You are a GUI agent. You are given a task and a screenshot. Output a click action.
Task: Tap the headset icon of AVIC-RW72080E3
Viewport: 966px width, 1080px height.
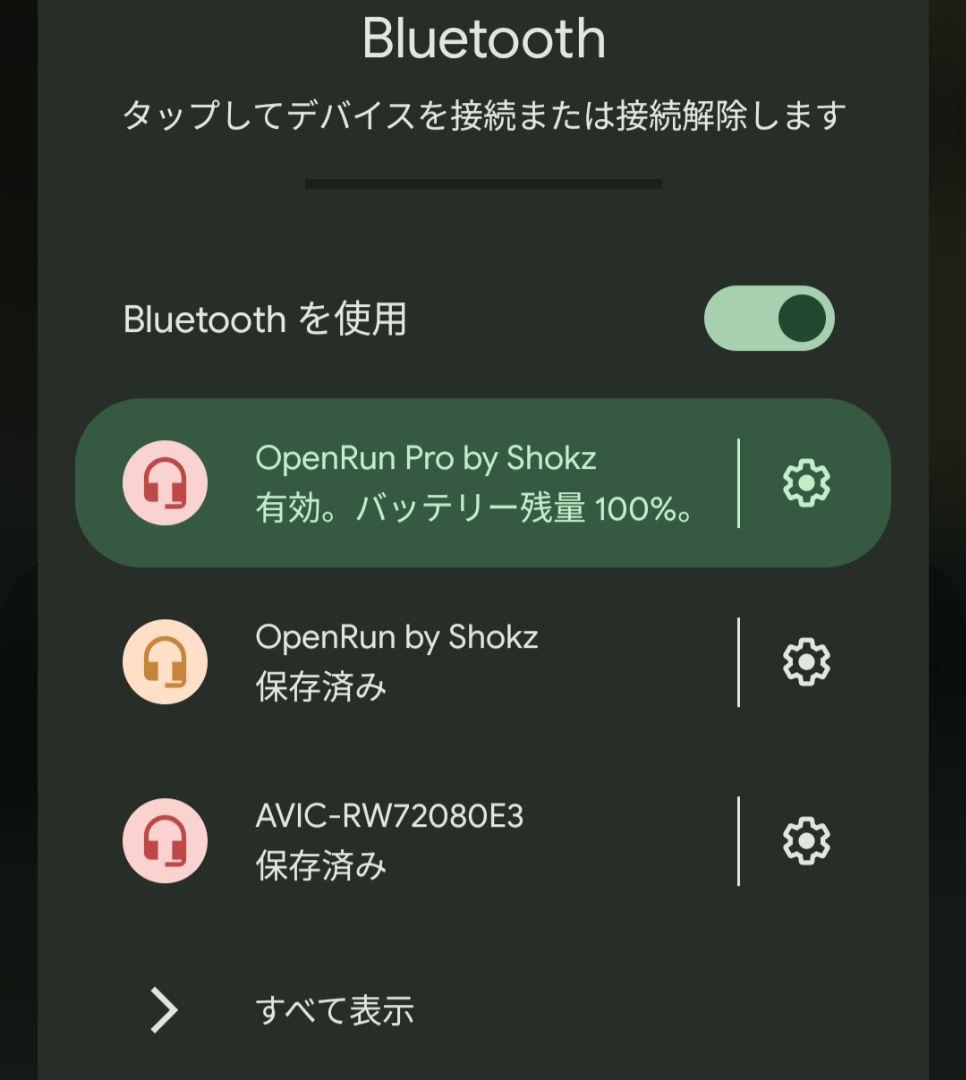coord(165,841)
